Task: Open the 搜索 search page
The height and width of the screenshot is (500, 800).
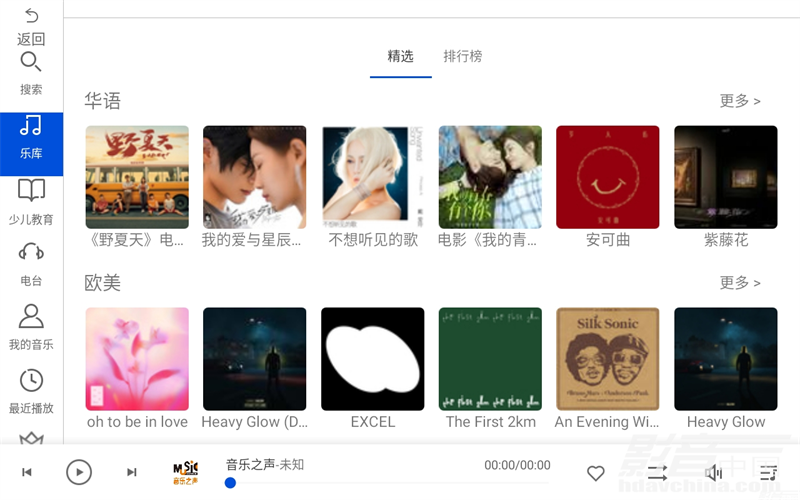Action: click(31, 73)
